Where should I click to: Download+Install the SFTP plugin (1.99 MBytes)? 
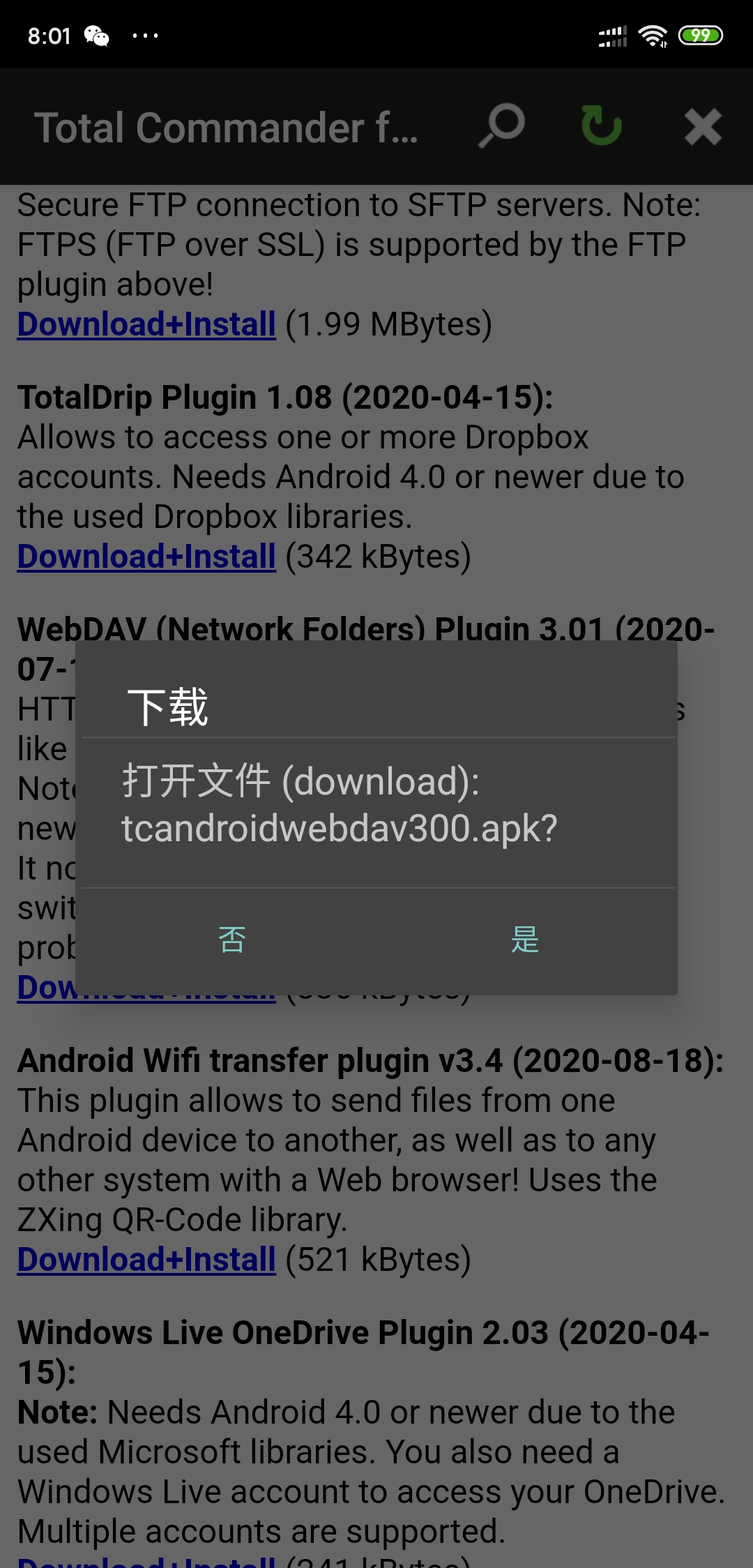pos(146,325)
